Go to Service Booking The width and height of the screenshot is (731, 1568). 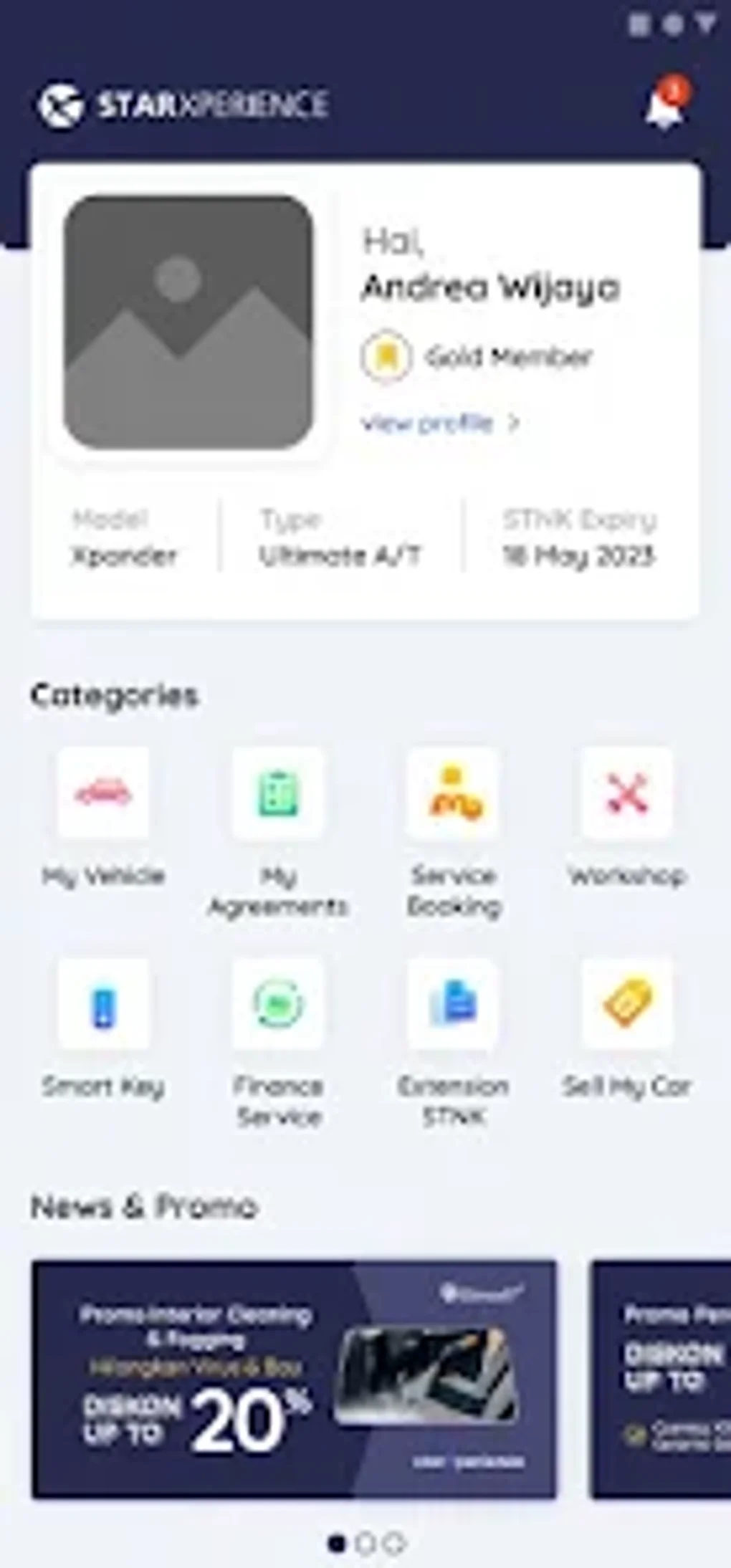pos(452,793)
